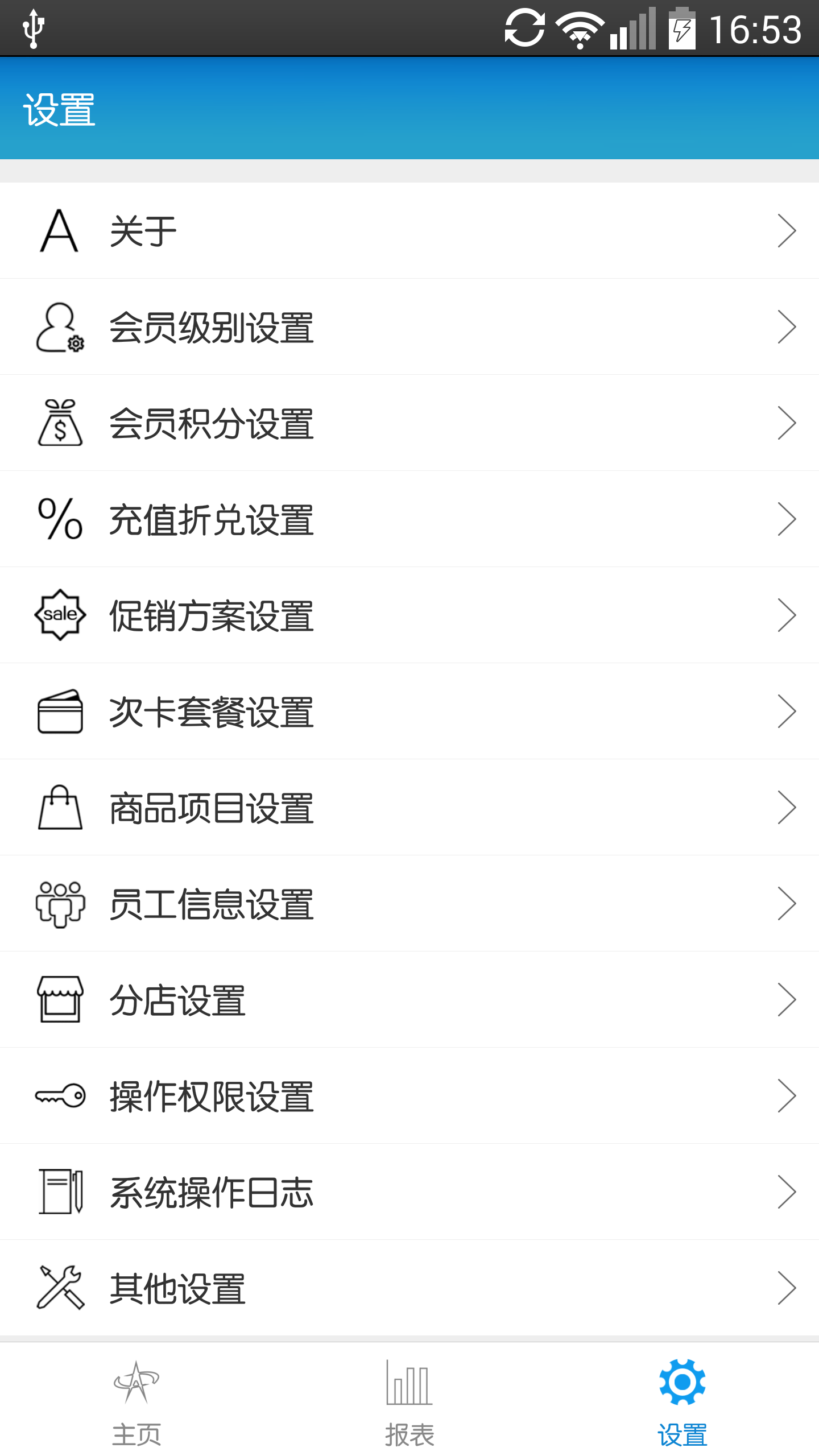
Task: Open 会员积分设置 member points settings
Action: 409,423
